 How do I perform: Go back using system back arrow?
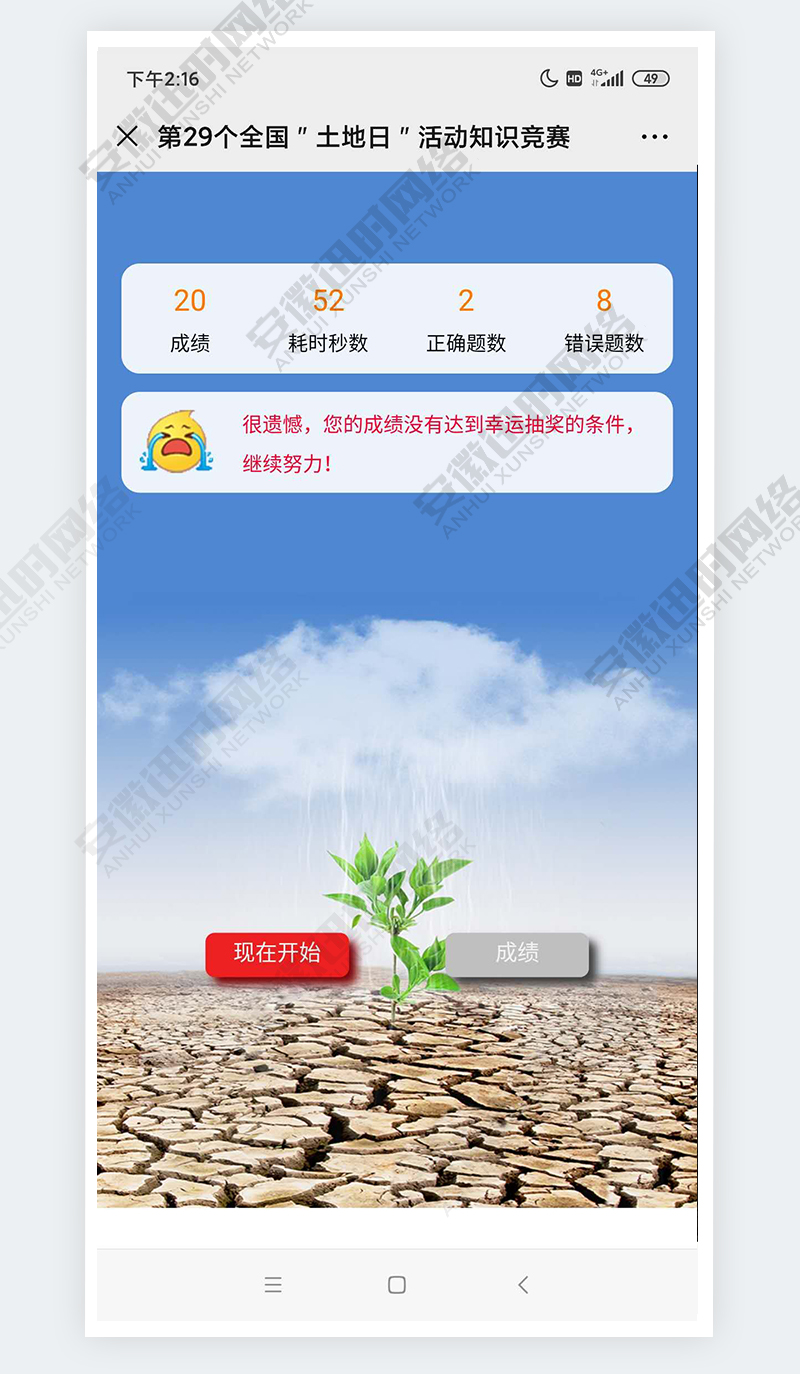click(522, 1285)
